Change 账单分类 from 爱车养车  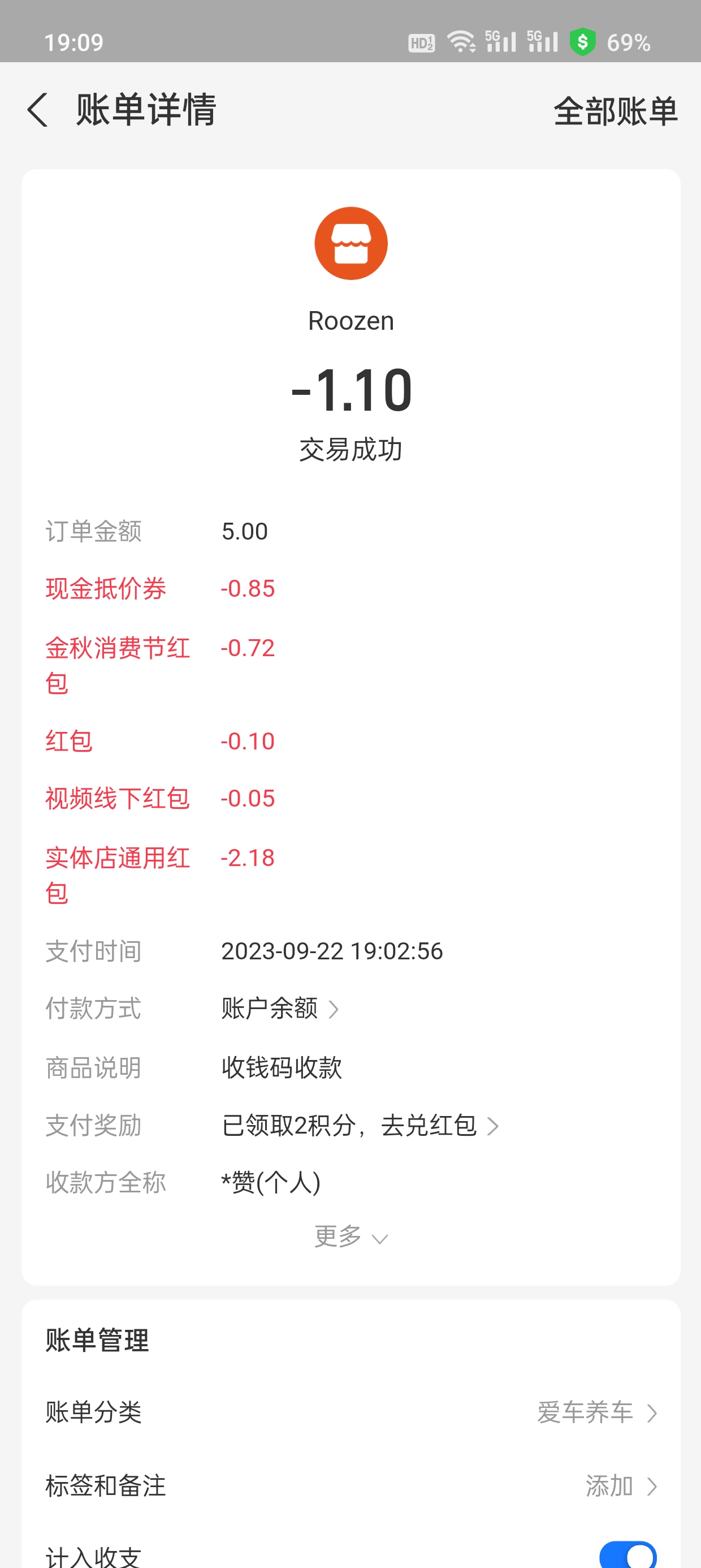tap(596, 1412)
